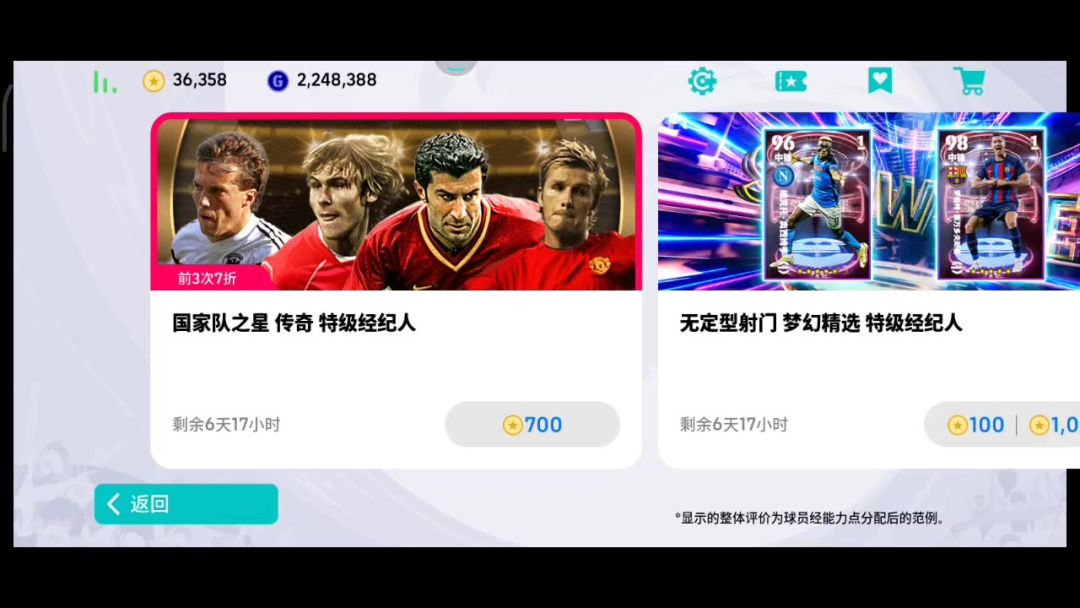Tap the 返回 back button
The width and height of the screenshot is (1080, 608).
[x=186, y=504]
